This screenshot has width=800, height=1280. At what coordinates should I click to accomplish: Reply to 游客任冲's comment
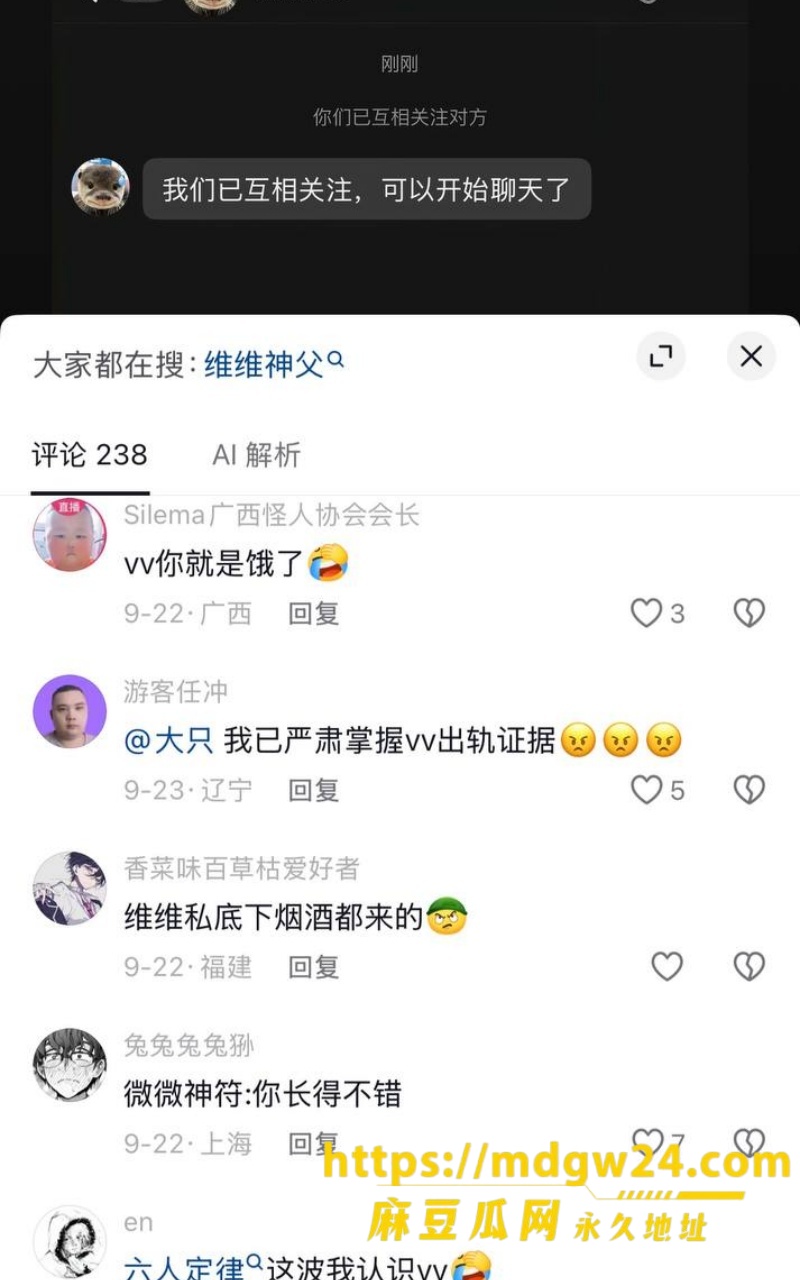tap(314, 790)
